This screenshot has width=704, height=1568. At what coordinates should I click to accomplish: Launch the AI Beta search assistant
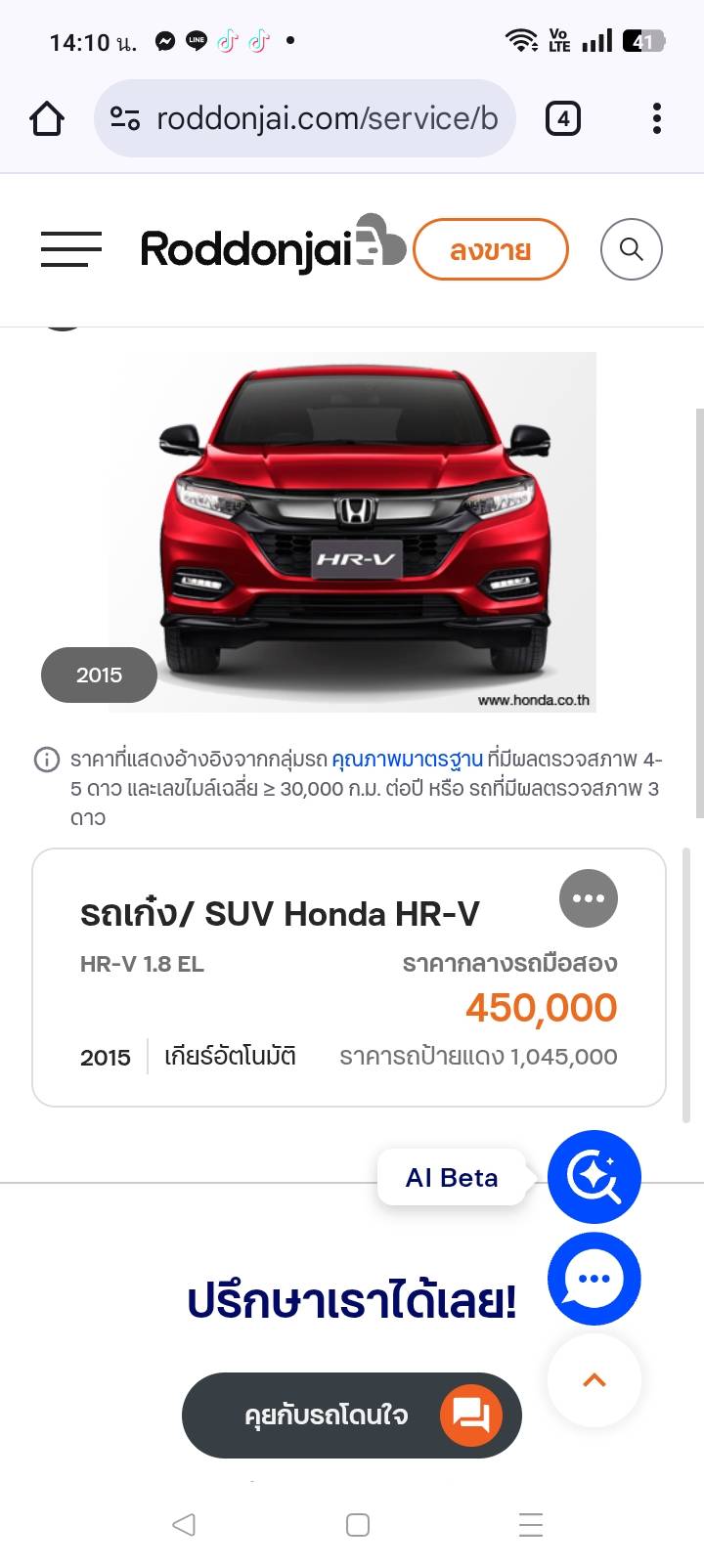coord(594,1177)
